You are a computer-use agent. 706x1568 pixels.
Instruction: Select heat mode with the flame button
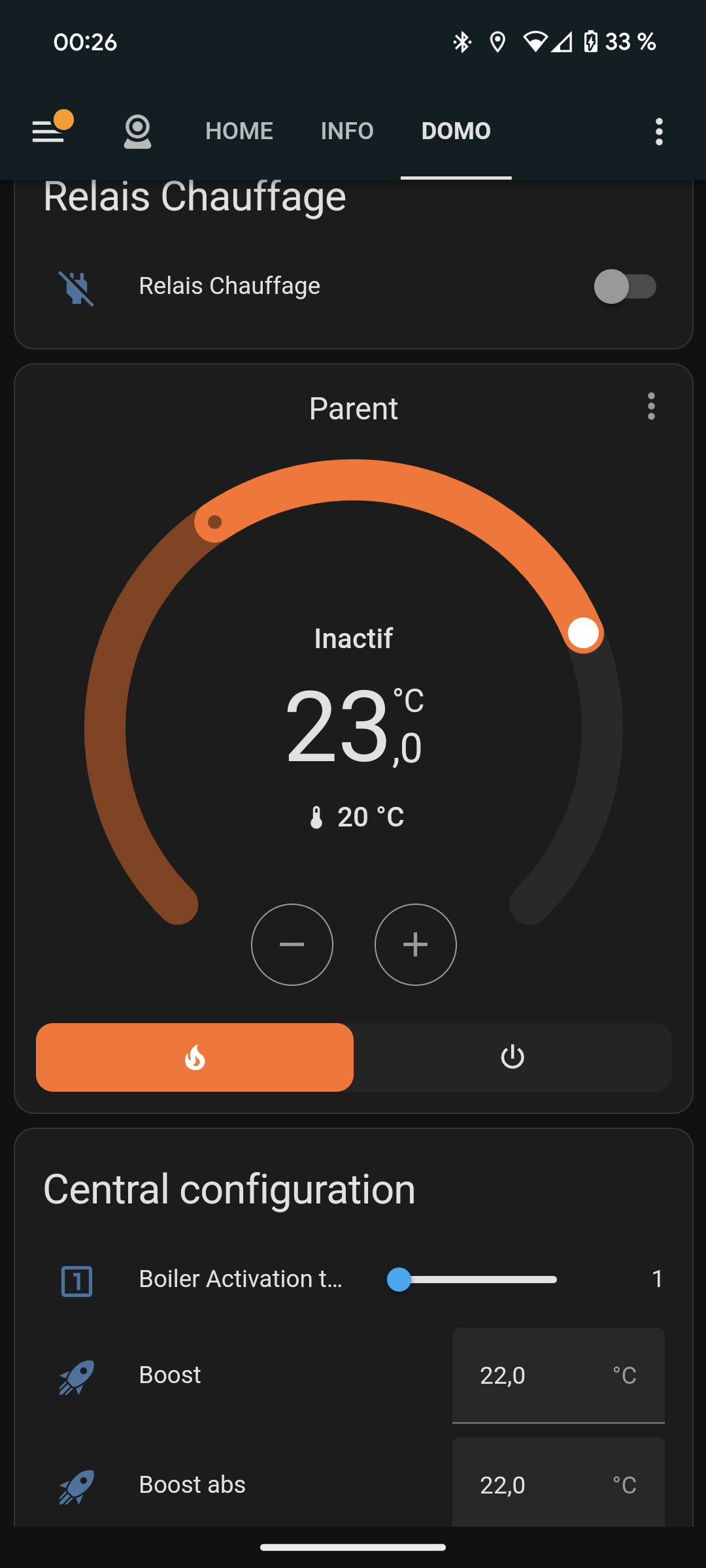pos(195,1057)
